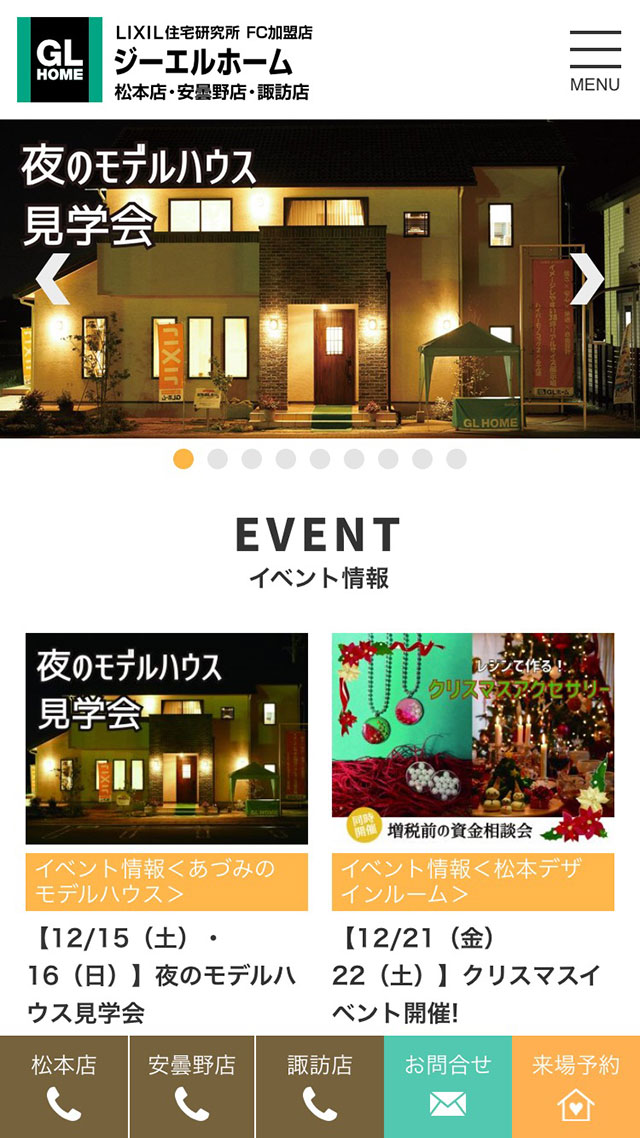
Task: Tap 諏訪店 phone button
Action: [x=320, y=1086]
